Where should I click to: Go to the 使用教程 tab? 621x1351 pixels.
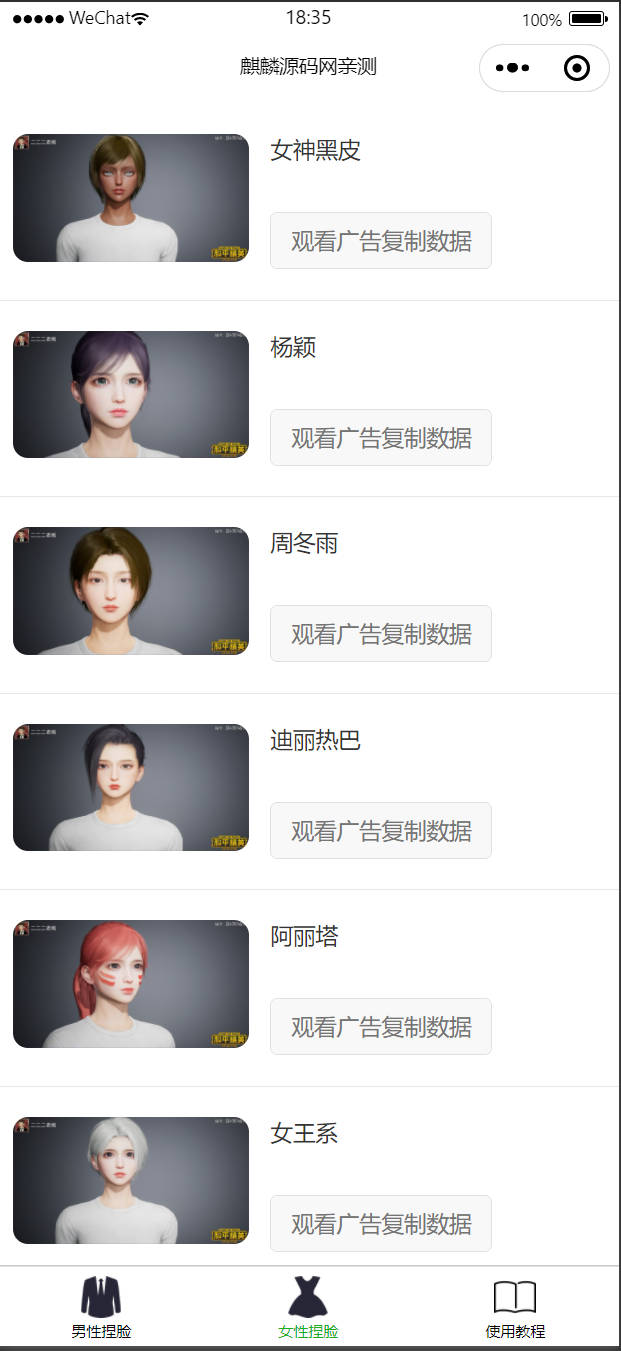click(515, 1307)
